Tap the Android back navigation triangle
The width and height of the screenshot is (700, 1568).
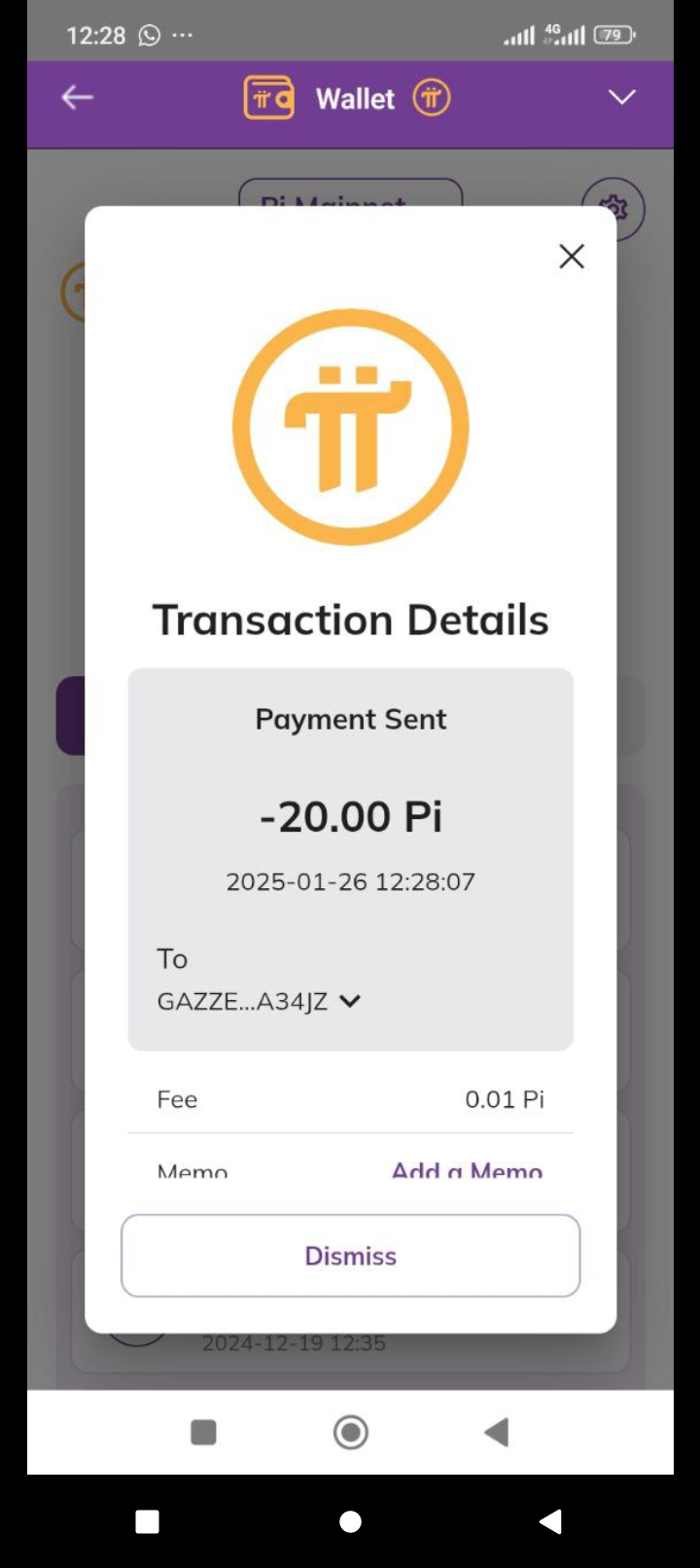click(497, 1432)
